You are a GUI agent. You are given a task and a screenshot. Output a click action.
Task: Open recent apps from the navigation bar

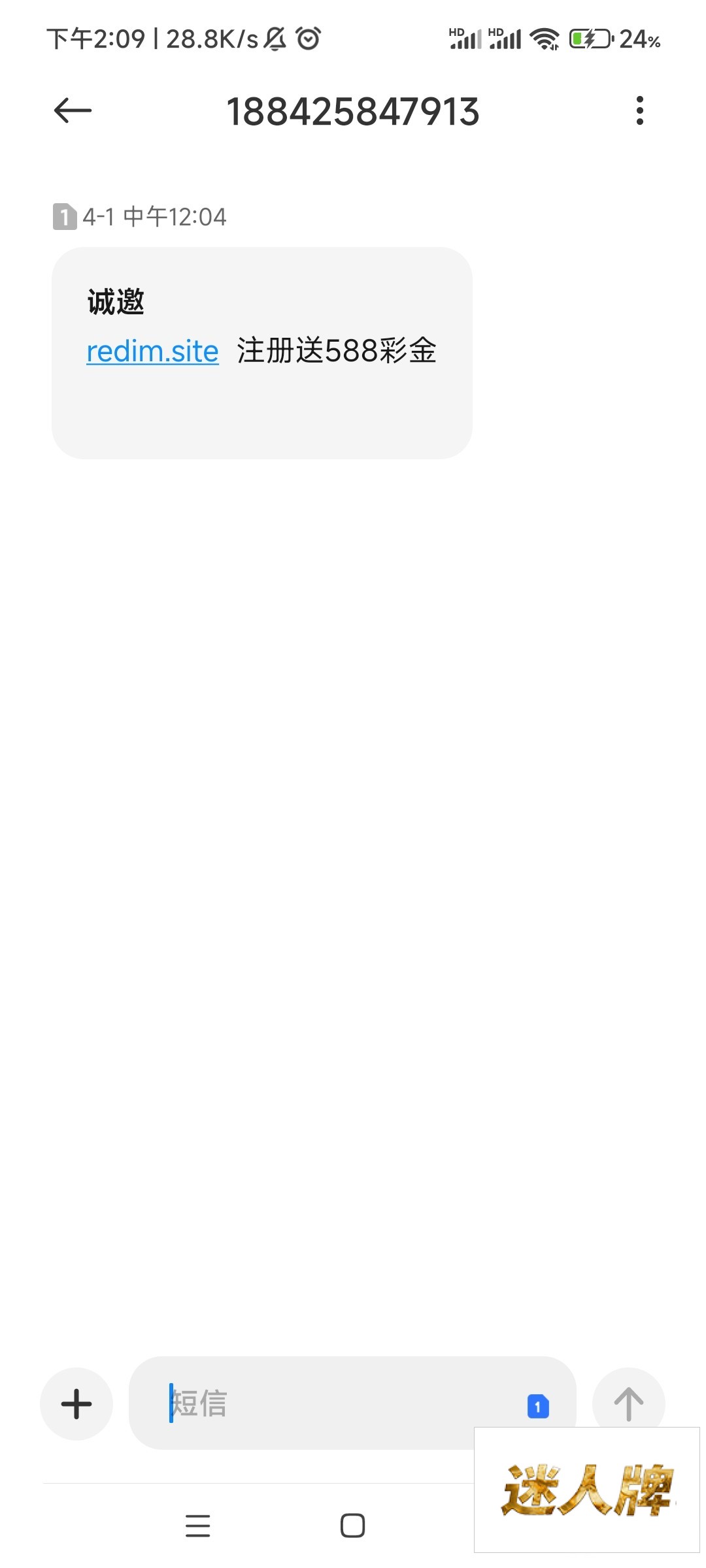[197, 1526]
